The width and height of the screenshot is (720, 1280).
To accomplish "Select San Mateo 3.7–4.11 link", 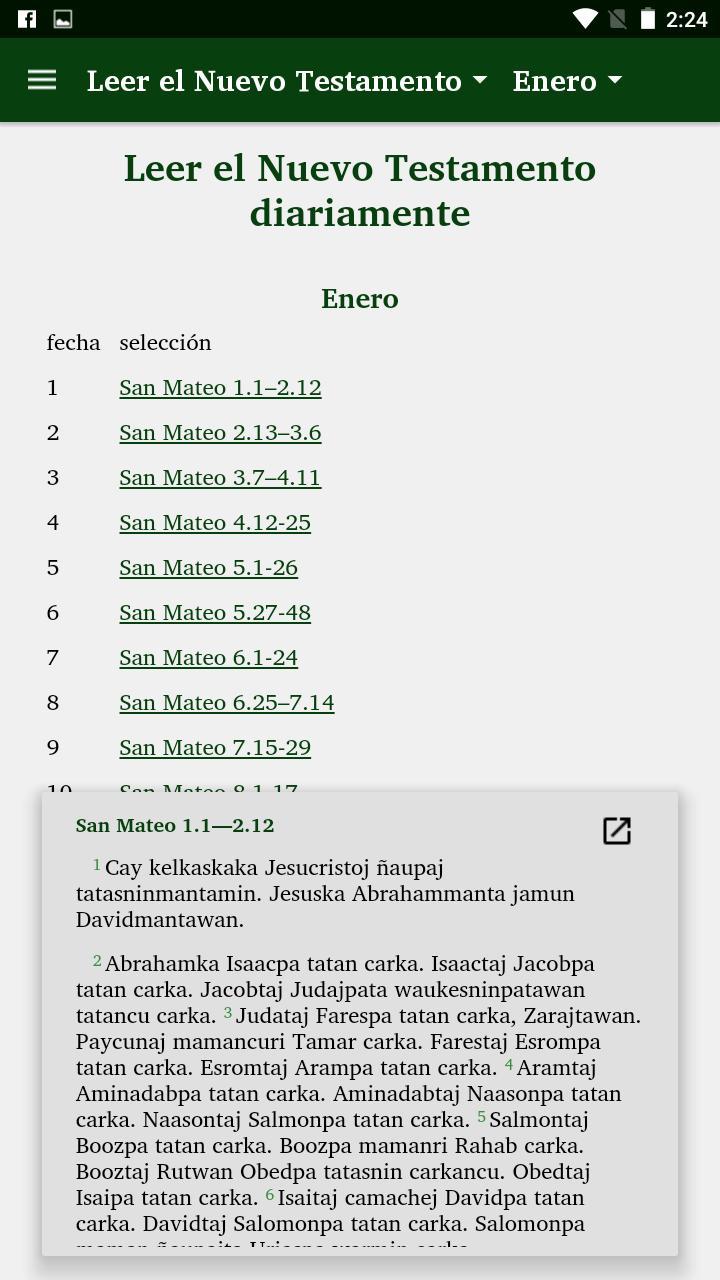I will [220, 478].
